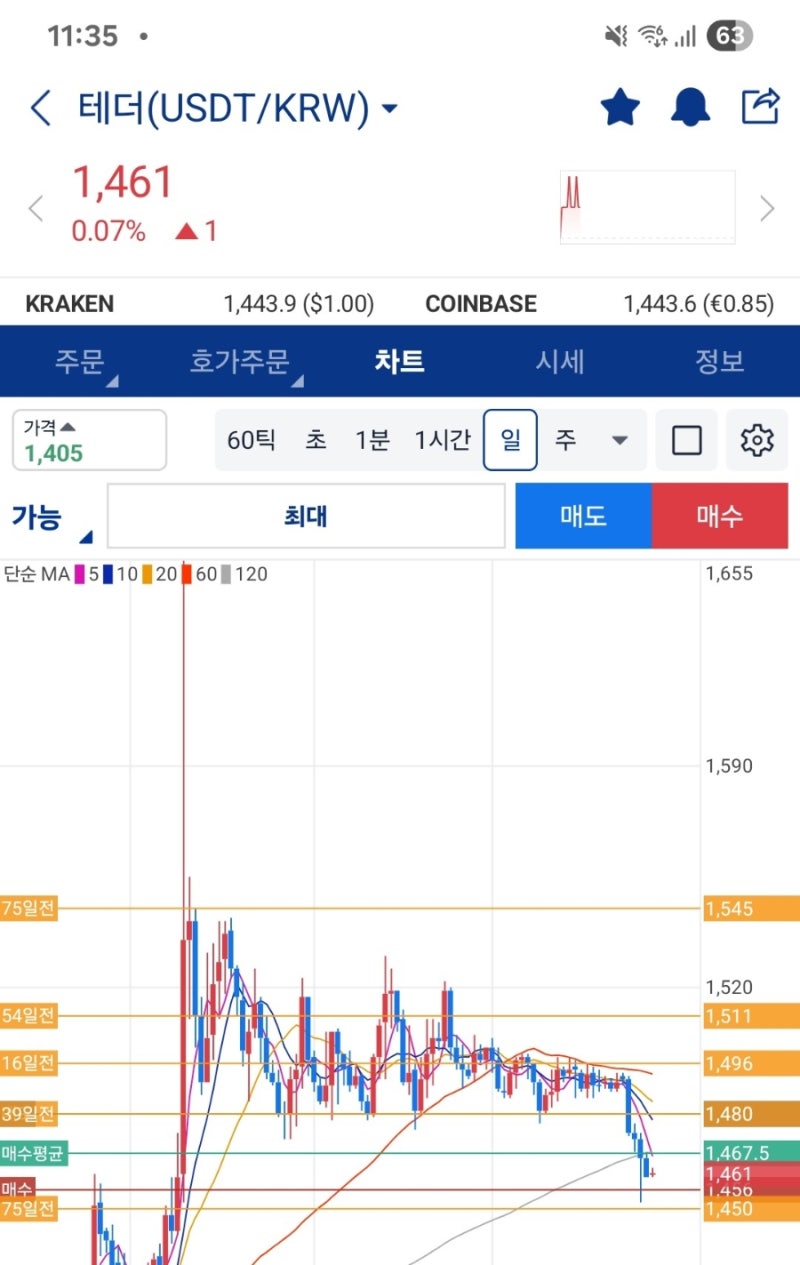Image resolution: width=800 pixels, height=1265 pixels.
Task: Click the 최대 amount input field
Action: [306, 515]
